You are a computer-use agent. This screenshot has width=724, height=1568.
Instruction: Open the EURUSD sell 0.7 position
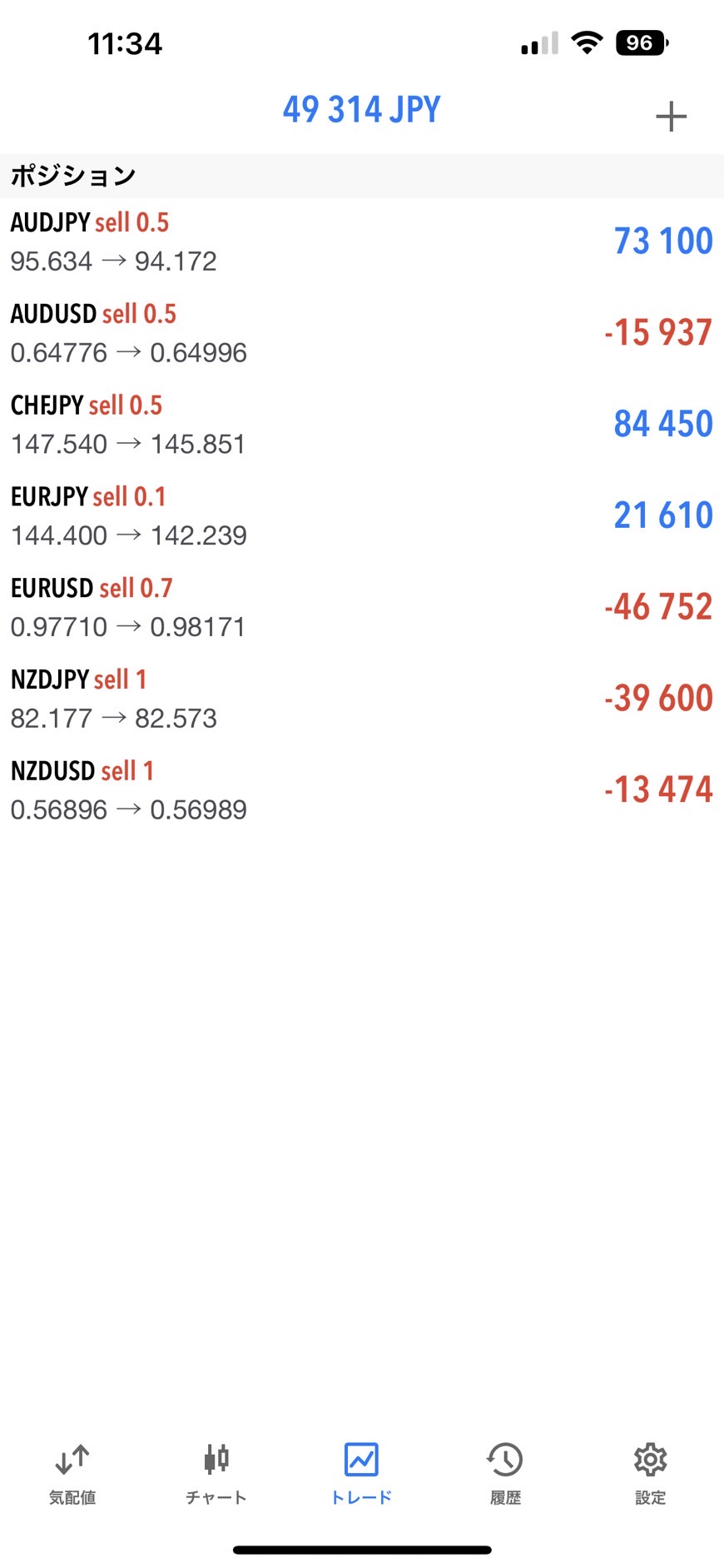tap(362, 608)
